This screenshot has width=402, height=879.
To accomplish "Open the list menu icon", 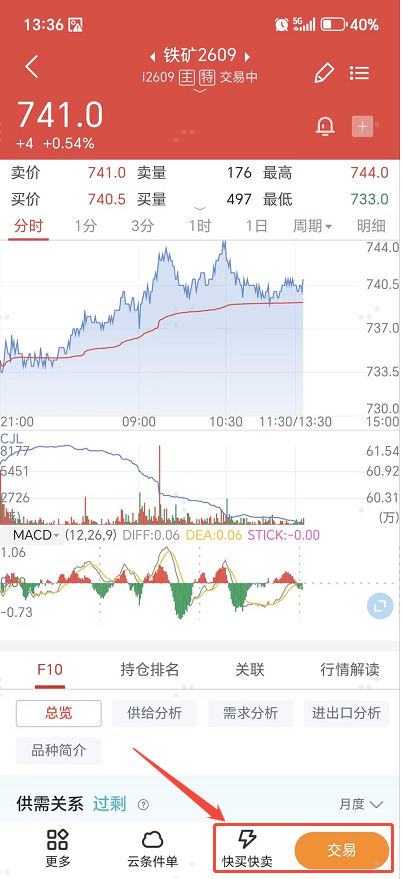I will pos(359,73).
